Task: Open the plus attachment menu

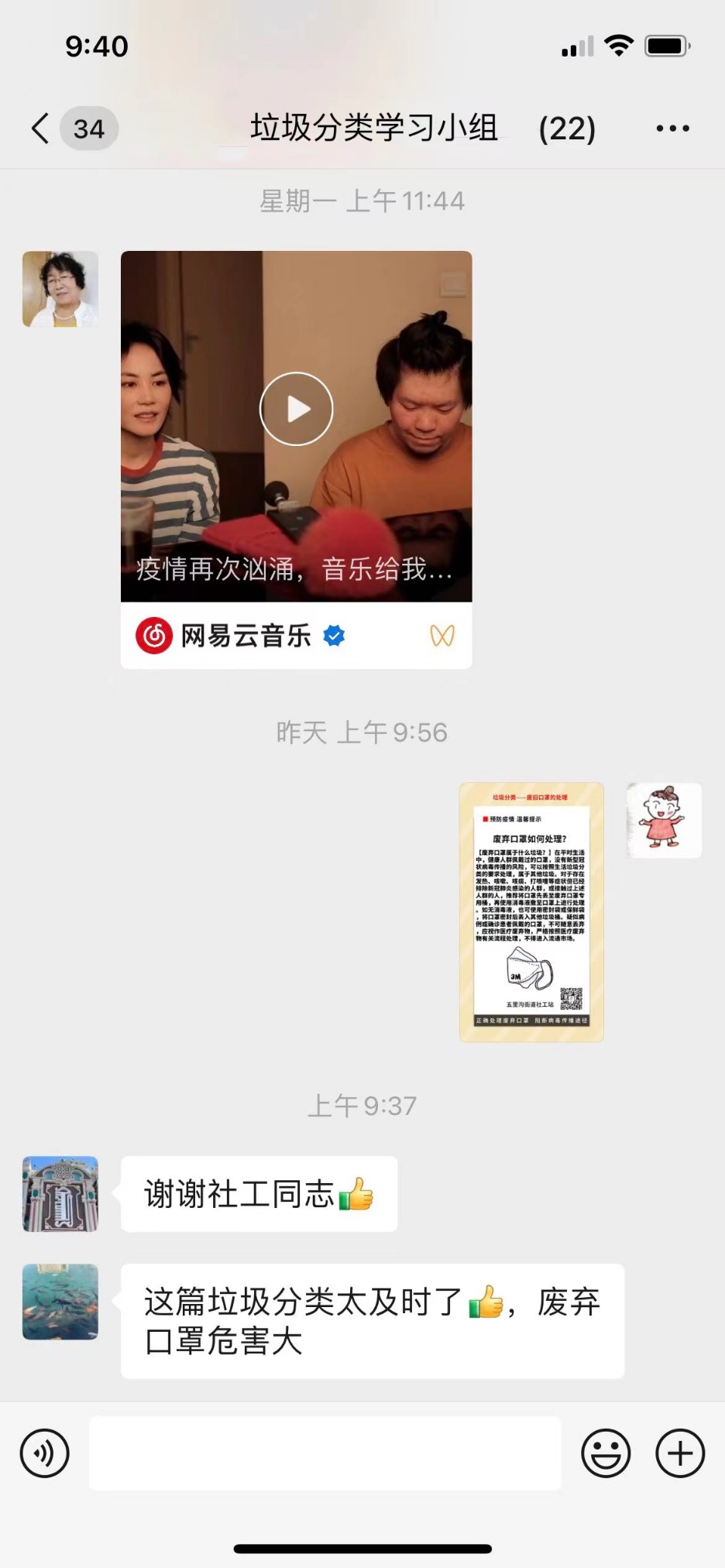Action: tap(680, 1453)
